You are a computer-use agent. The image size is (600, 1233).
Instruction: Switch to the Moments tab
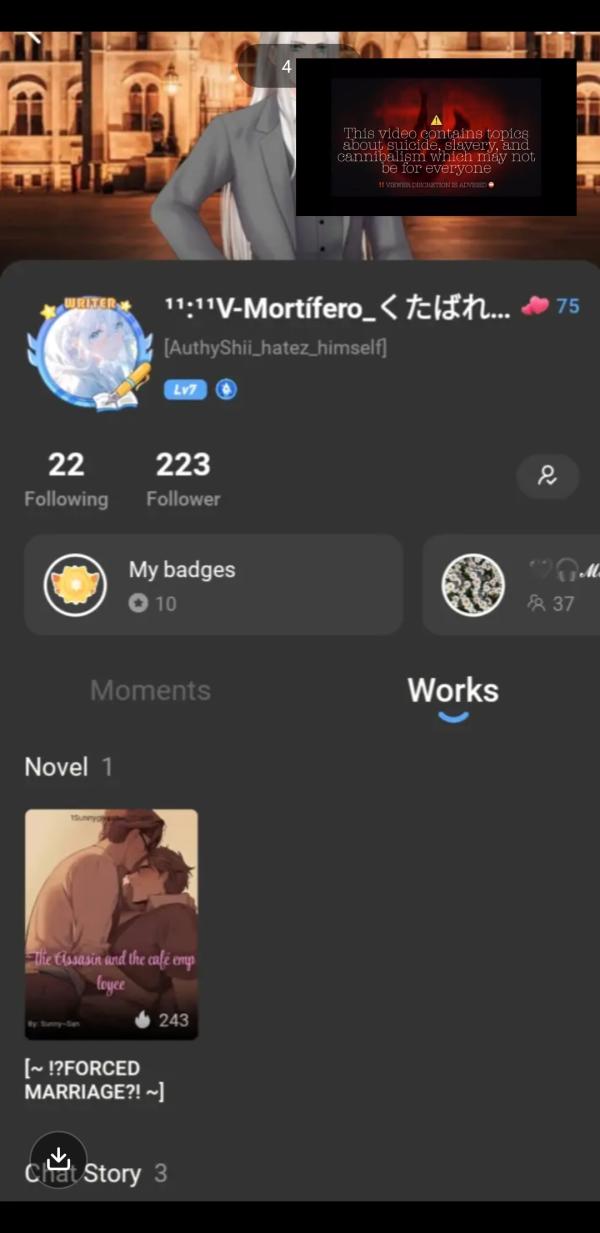click(x=150, y=690)
